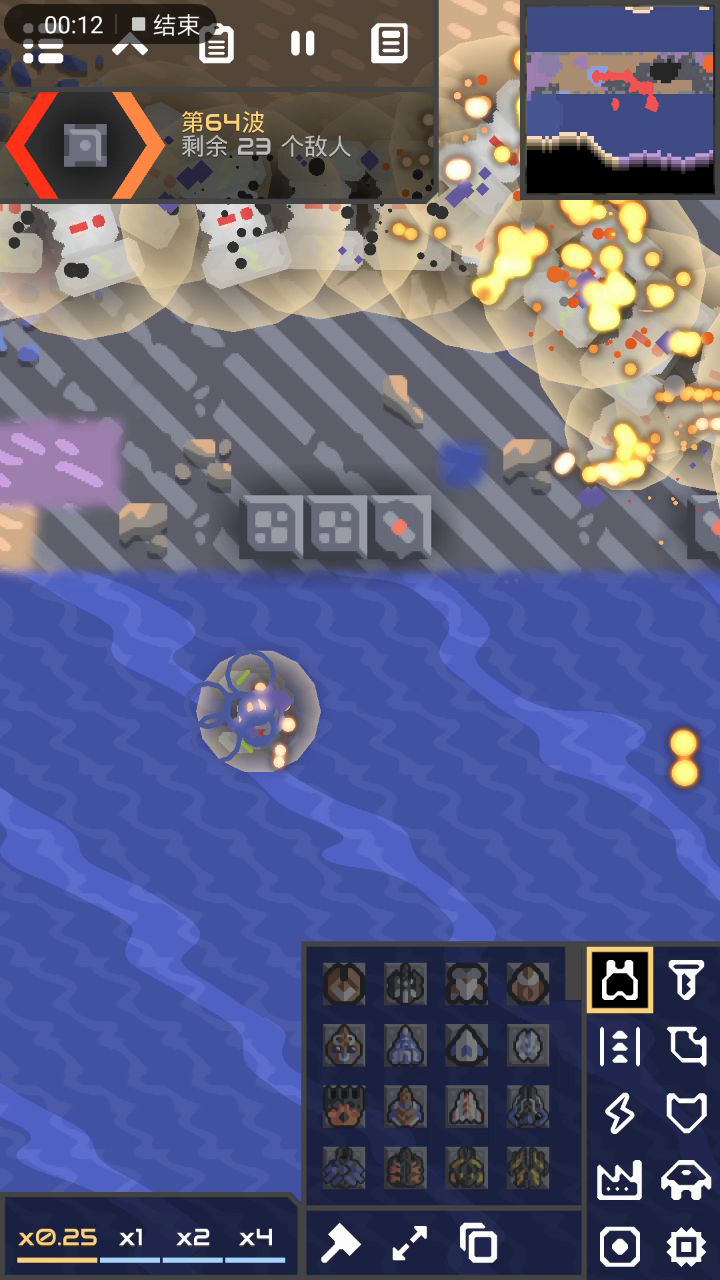The image size is (720, 1280).
Task: Pause the game
Action: click(x=302, y=43)
